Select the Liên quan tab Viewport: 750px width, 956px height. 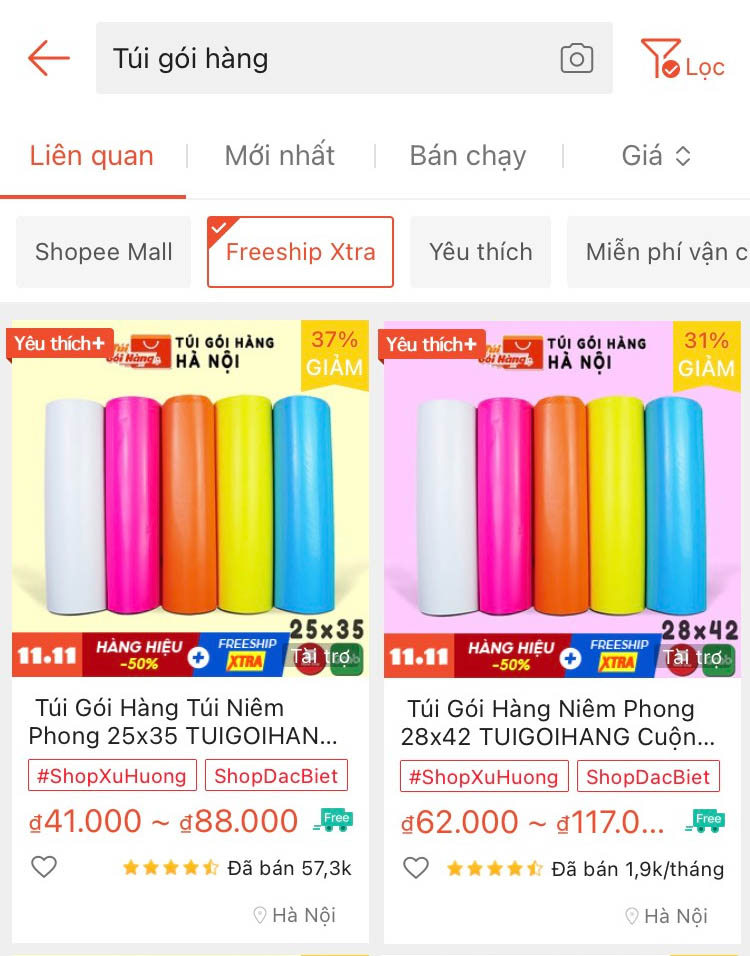(x=92, y=156)
